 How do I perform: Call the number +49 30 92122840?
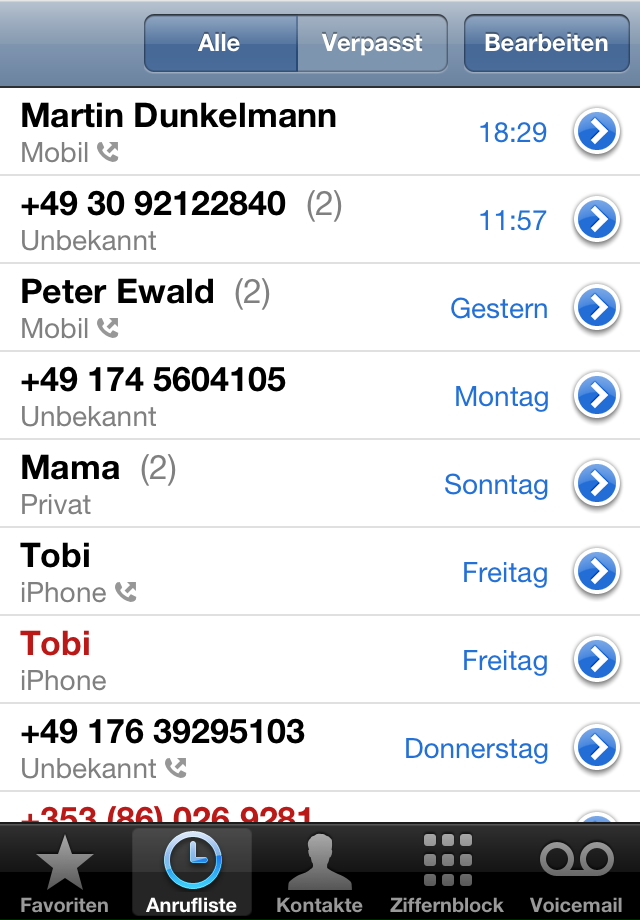click(200, 219)
